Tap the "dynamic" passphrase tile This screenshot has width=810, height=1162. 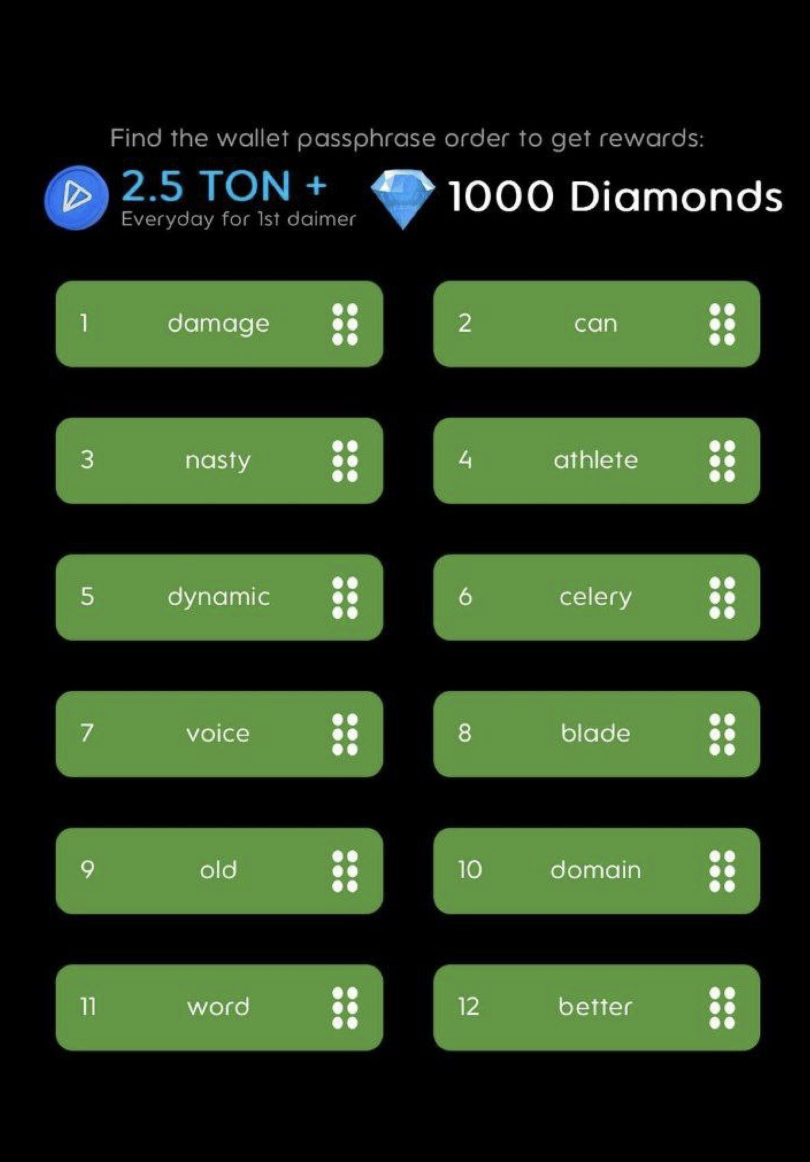[218, 597]
